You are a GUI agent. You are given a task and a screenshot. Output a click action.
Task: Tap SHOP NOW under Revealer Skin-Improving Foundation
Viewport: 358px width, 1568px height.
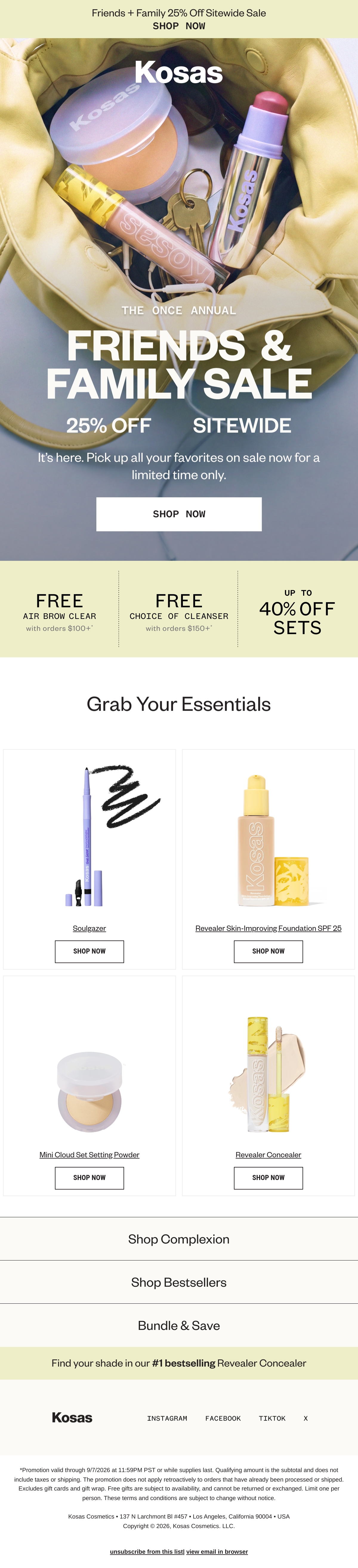[268, 951]
